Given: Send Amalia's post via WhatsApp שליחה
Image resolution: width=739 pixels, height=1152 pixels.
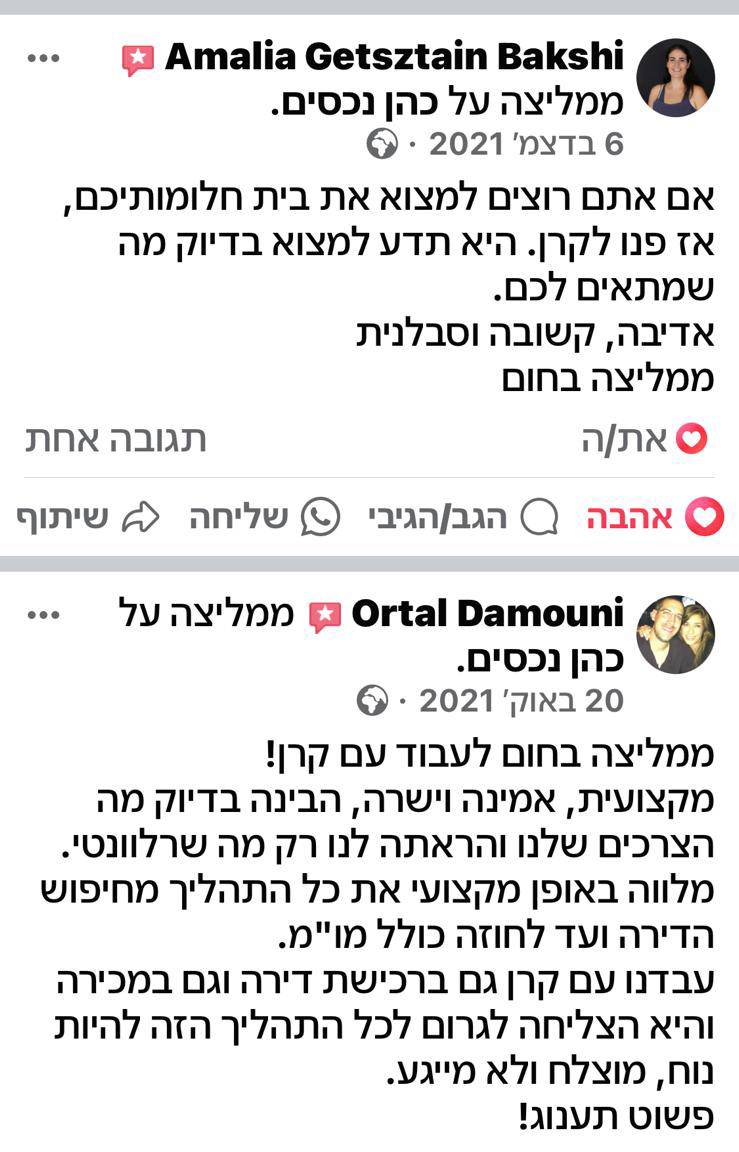Looking at the screenshot, I should click(x=265, y=517).
